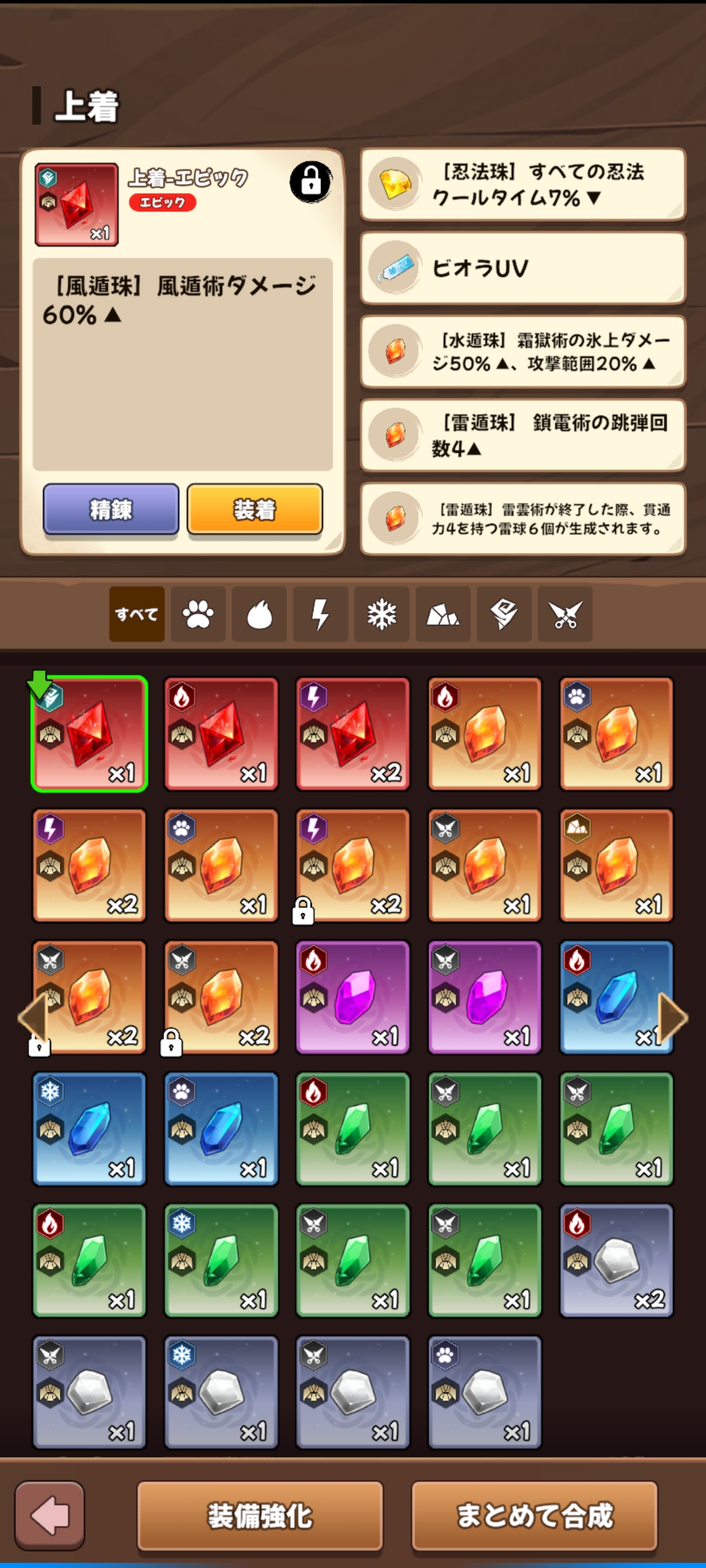706x1568 pixels.
Task: Go back with the red arrow button
Action: [50, 1516]
